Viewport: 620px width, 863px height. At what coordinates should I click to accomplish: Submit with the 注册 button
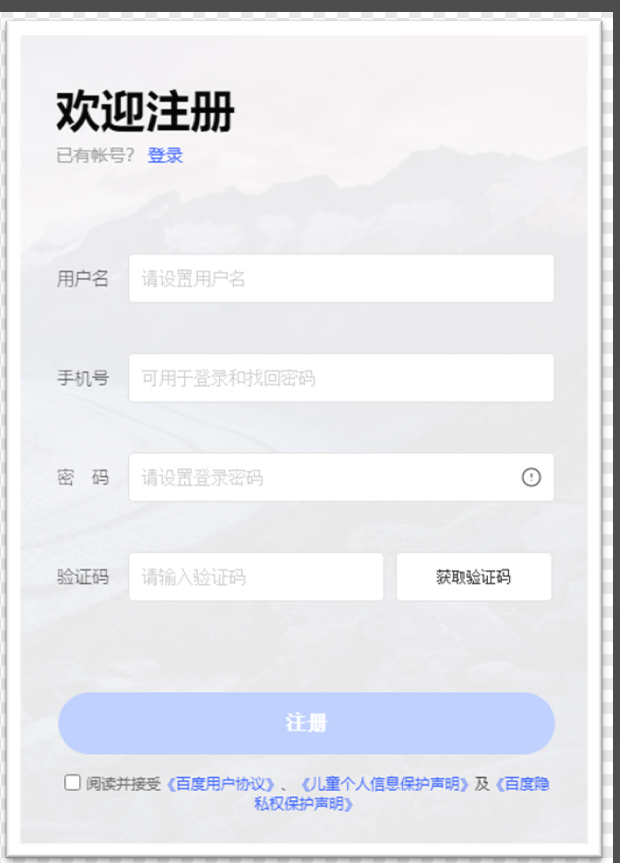pos(306,723)
